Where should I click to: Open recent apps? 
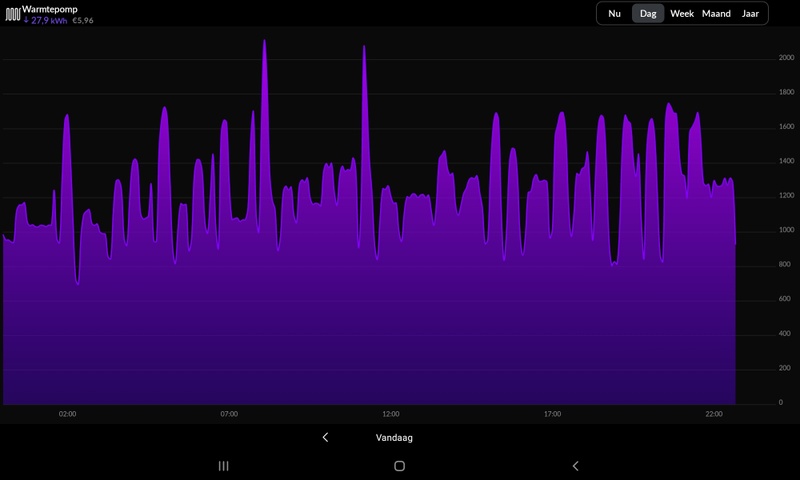coord(223,466)
